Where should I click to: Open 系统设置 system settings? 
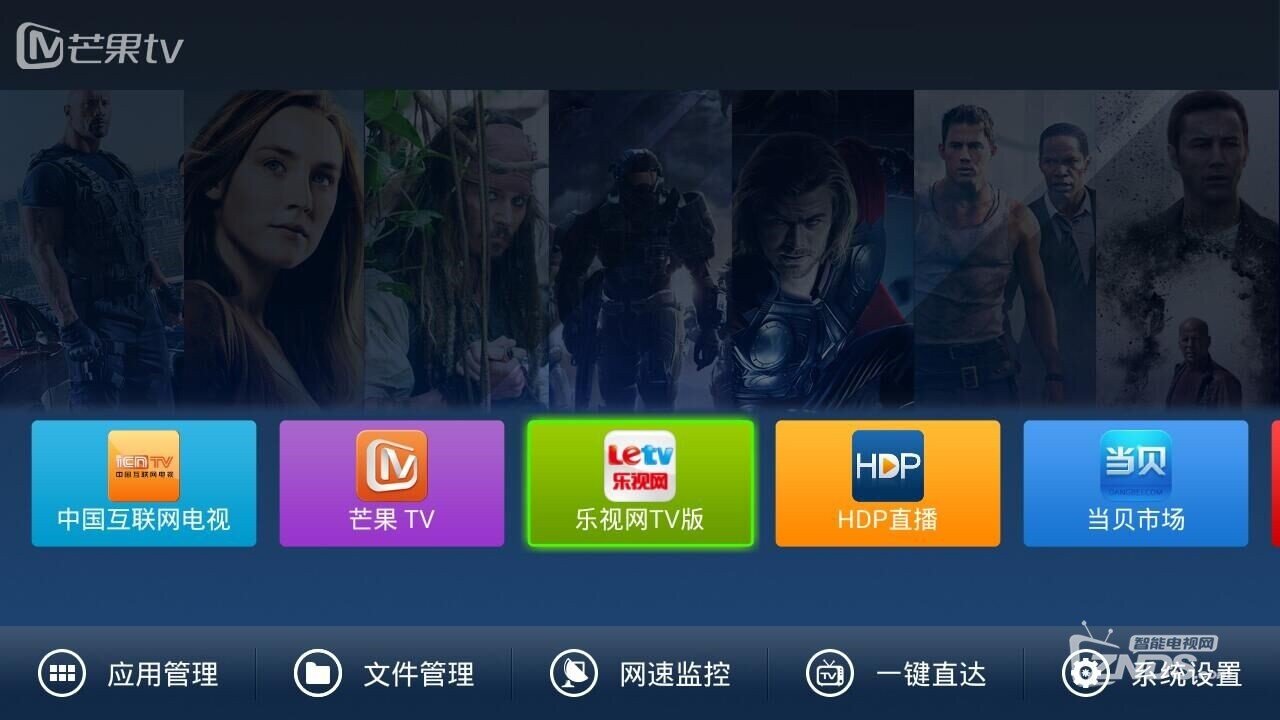pyautogui.click(x=1152, y=674)
